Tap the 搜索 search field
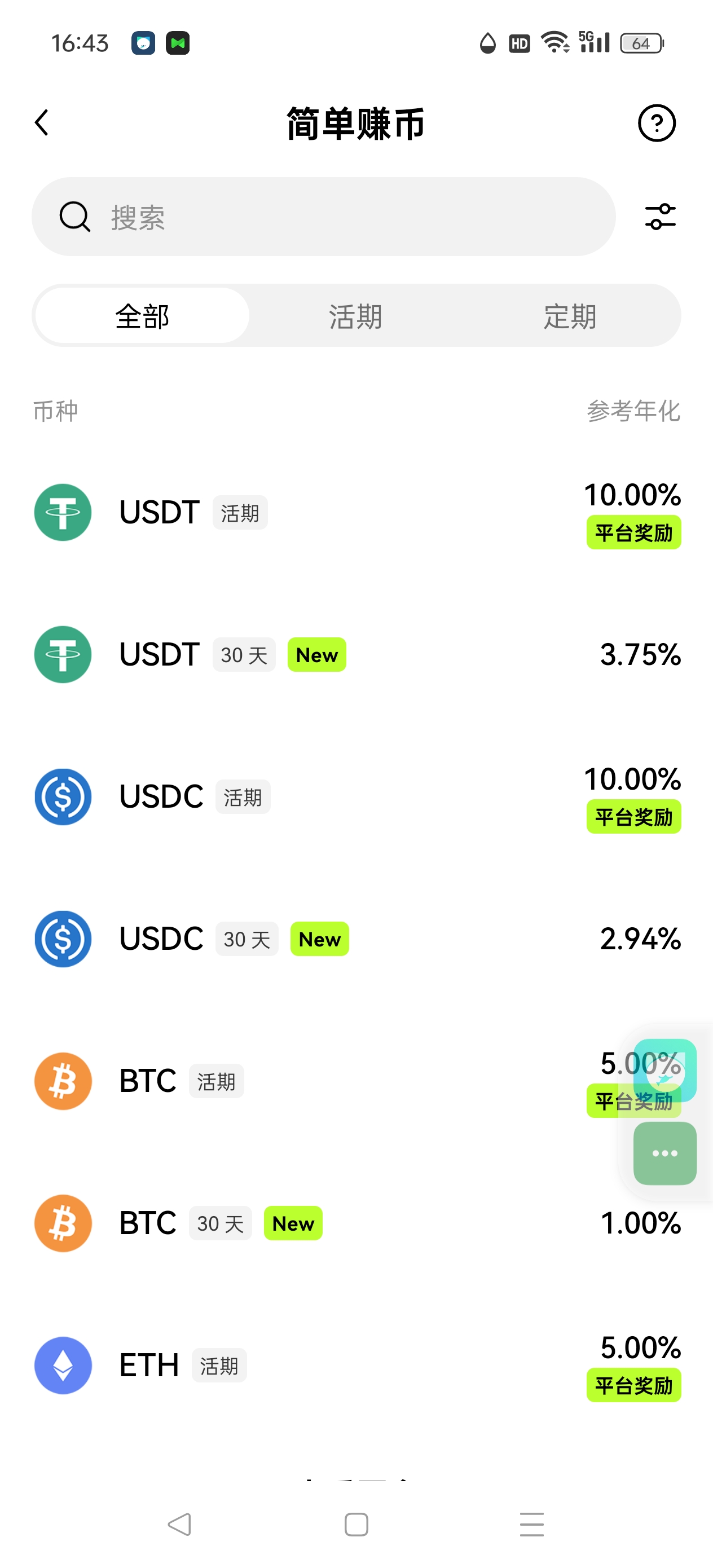 [323, 217]
